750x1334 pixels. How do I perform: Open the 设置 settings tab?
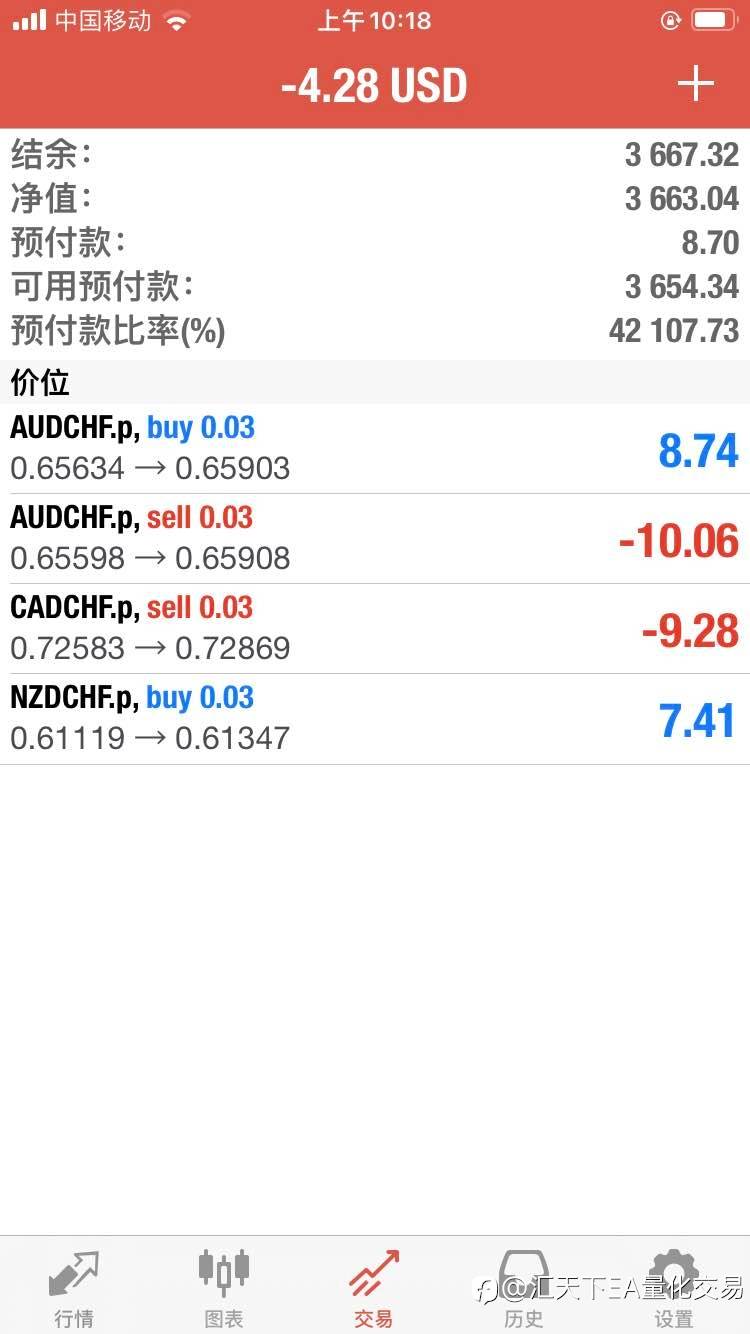tap(674, 1287)
